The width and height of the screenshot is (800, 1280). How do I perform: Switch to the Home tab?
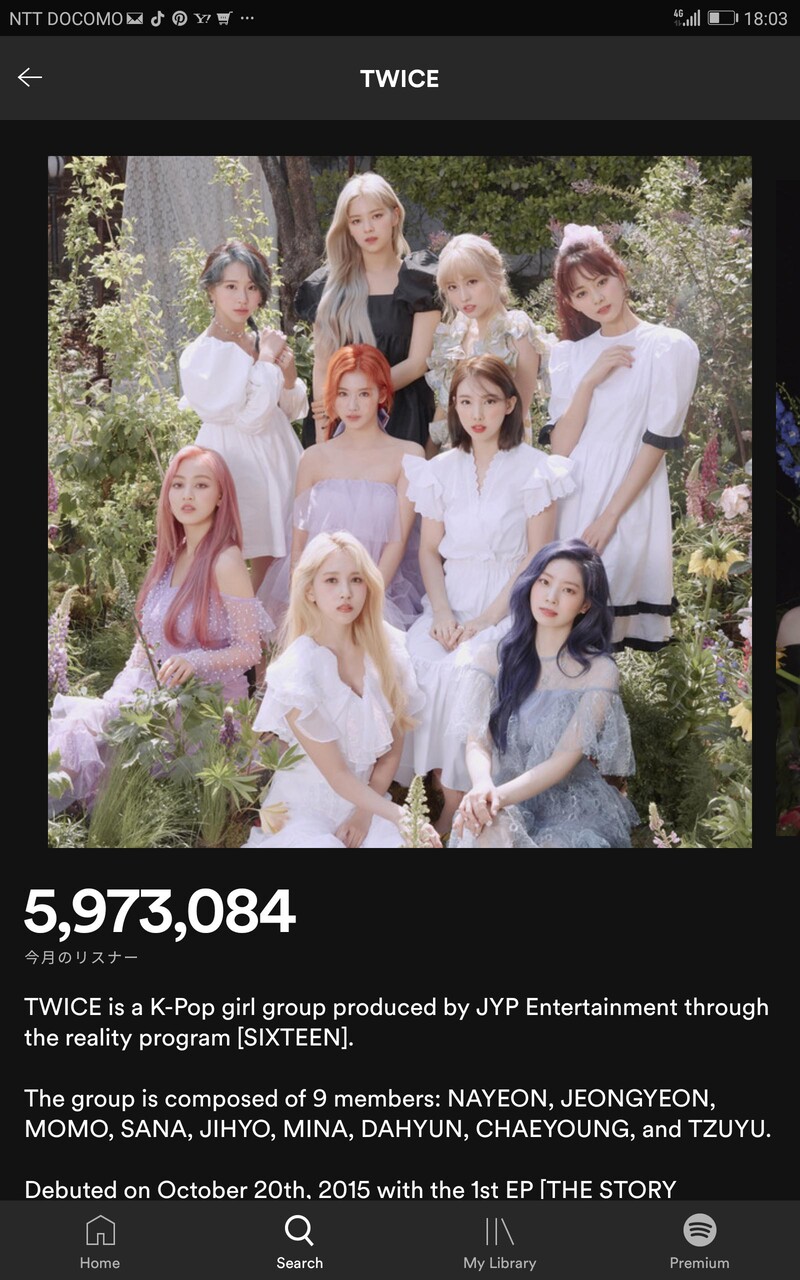coord(100,1242)
